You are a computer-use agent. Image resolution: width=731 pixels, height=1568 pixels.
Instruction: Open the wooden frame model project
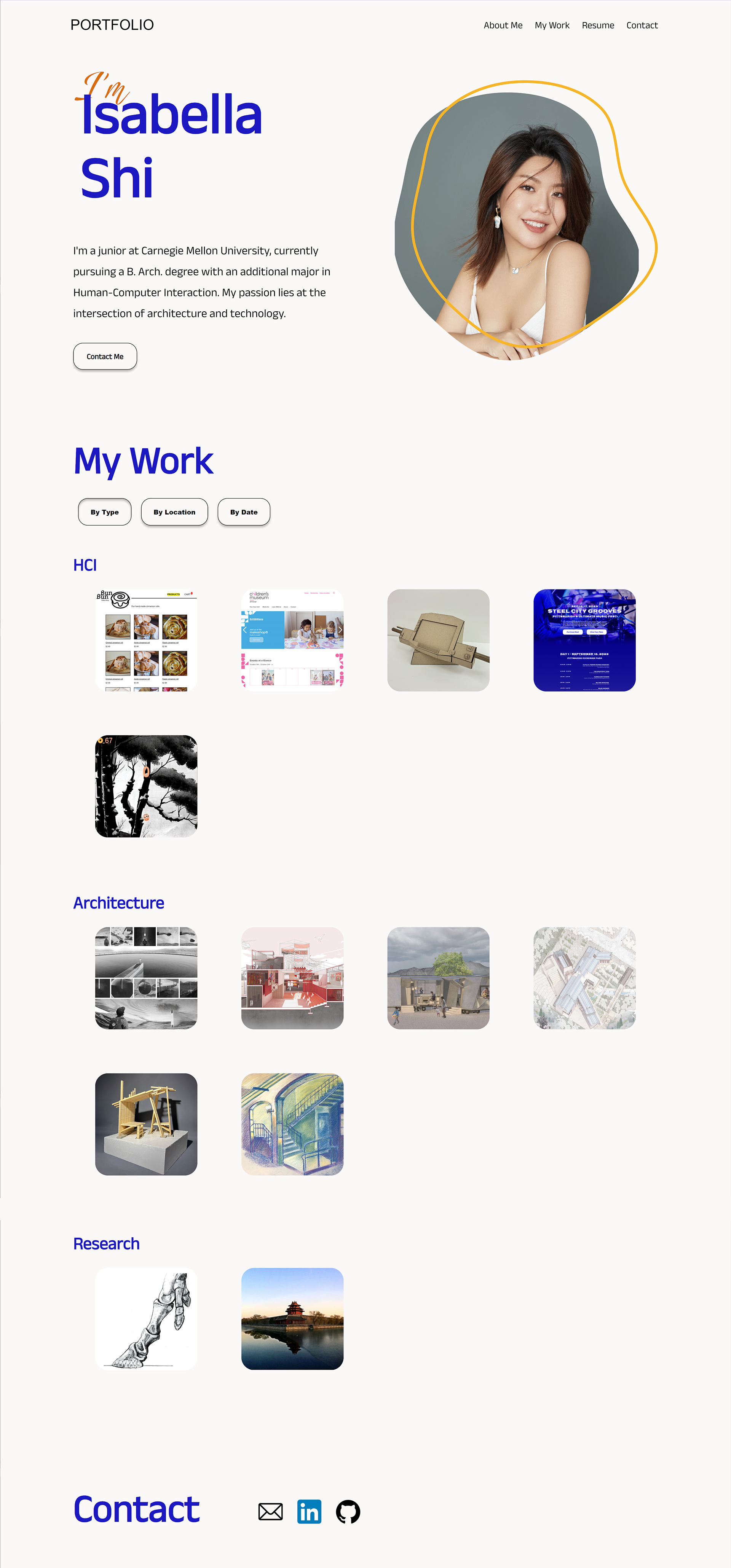[x=146, y=1124]
